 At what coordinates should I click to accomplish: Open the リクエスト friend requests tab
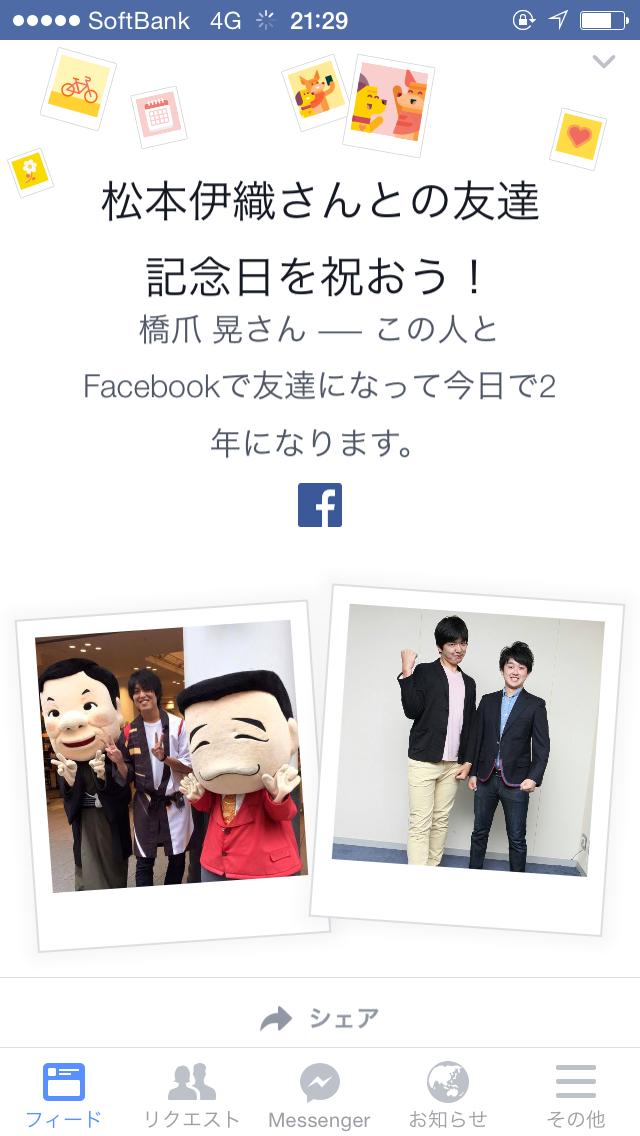[191, 1094]
